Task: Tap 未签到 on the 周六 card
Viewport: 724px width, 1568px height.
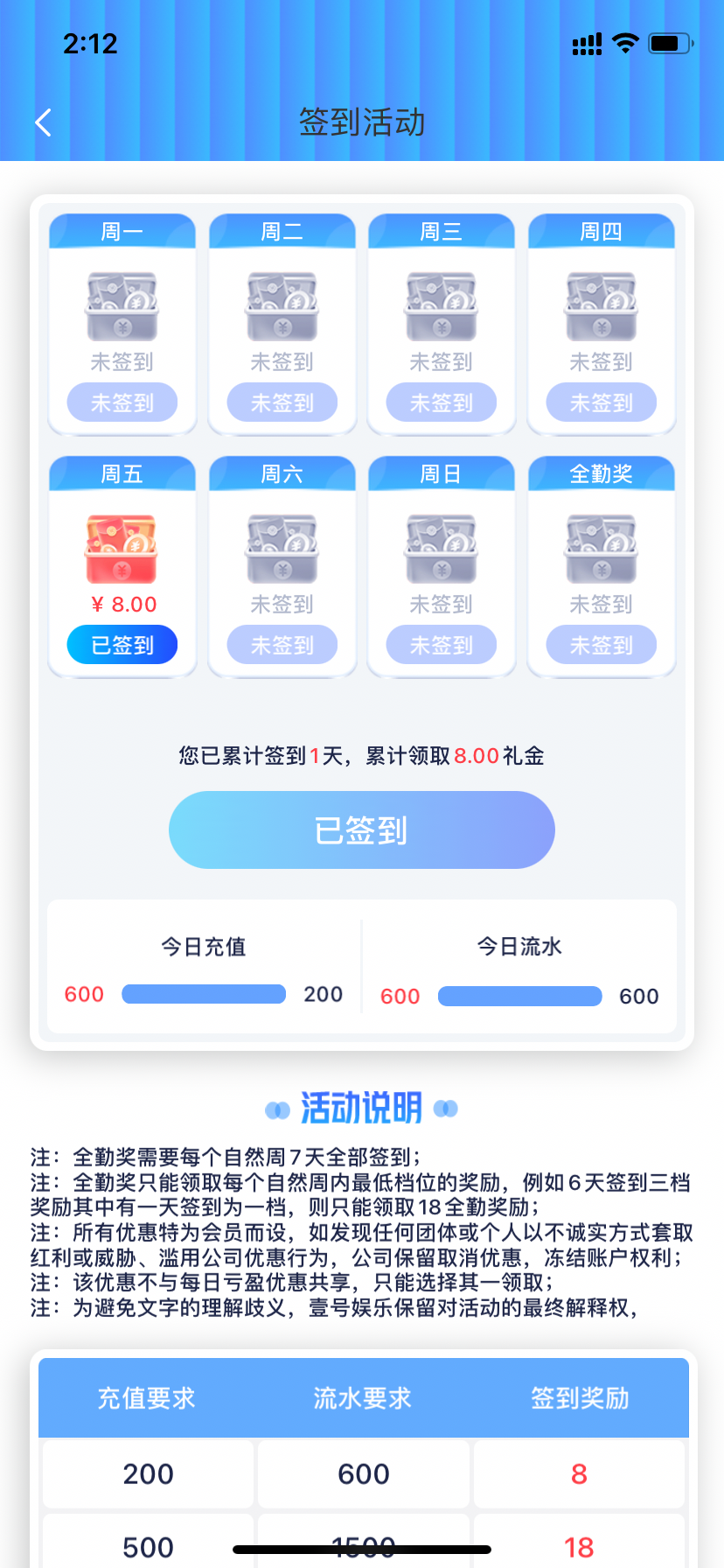Action: click(x=282, y=645)
